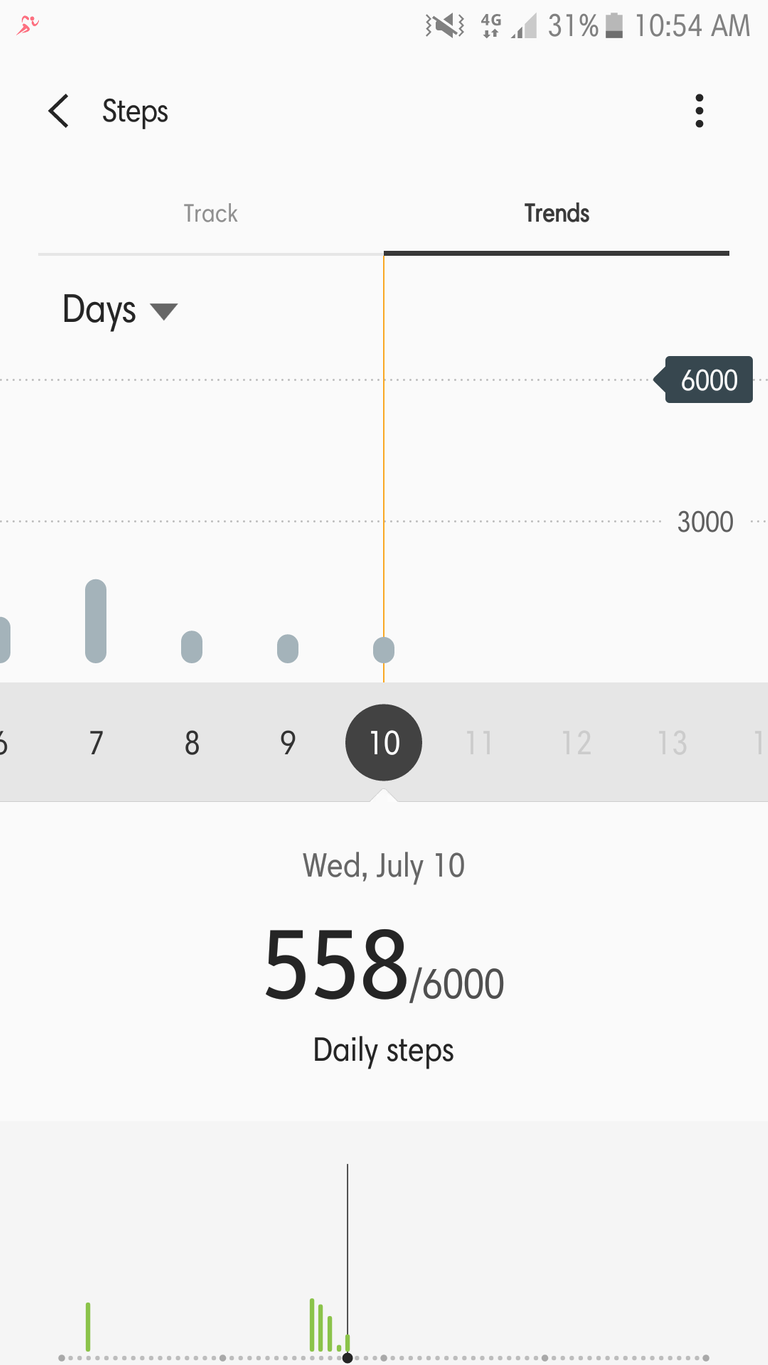Select the Trends tab

click(557, 213)
